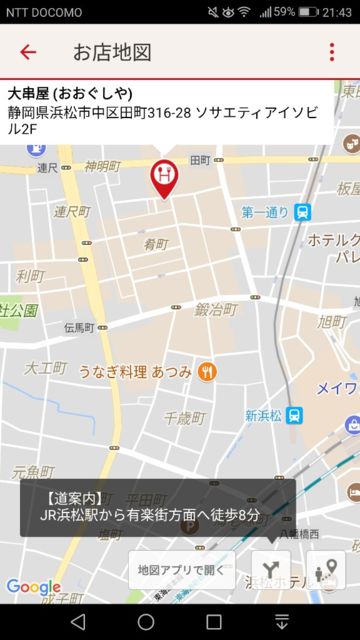The image size is (360, 640).
Task: Open the walking route to location button
Action: click(326, 570)
